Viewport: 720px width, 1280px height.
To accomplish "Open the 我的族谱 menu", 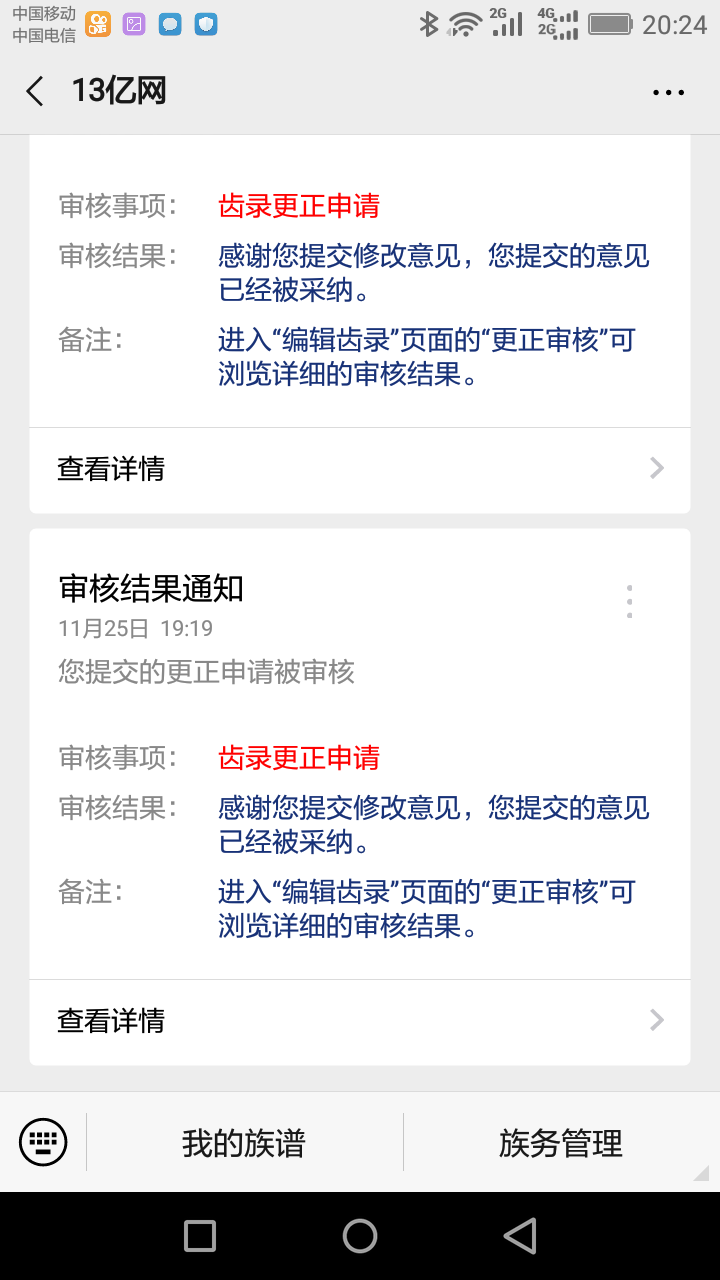I will pos(244,1142).
